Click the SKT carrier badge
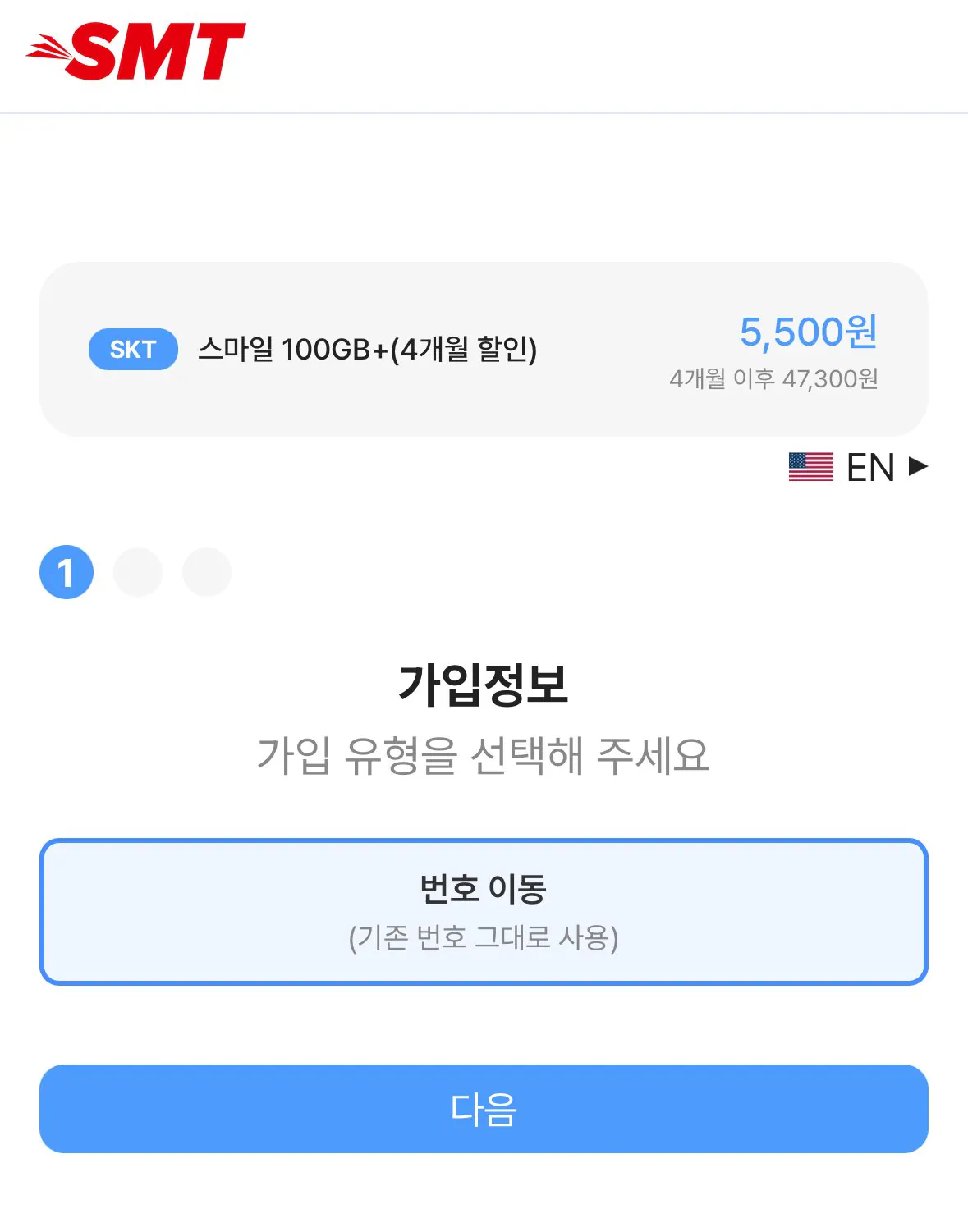Screen dimensions: 968x1232 (x=132, y=348)
